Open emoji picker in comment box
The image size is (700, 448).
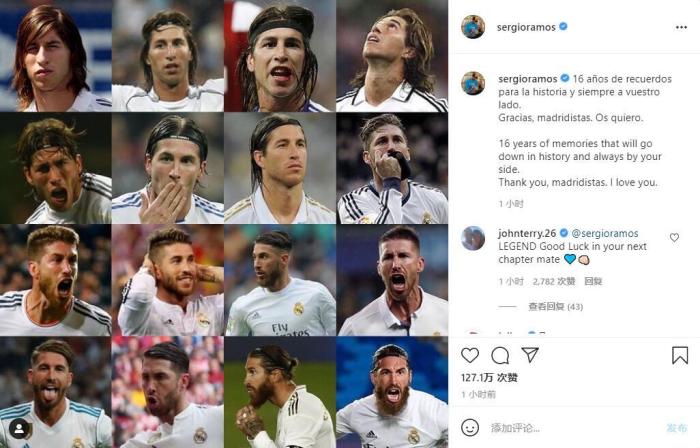pos(471,428)
